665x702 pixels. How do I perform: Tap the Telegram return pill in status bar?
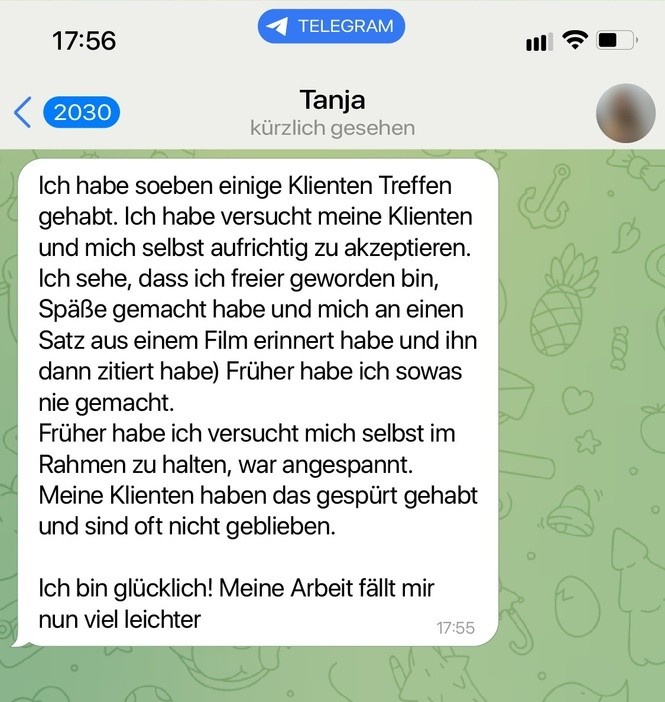tap(331, 26)
